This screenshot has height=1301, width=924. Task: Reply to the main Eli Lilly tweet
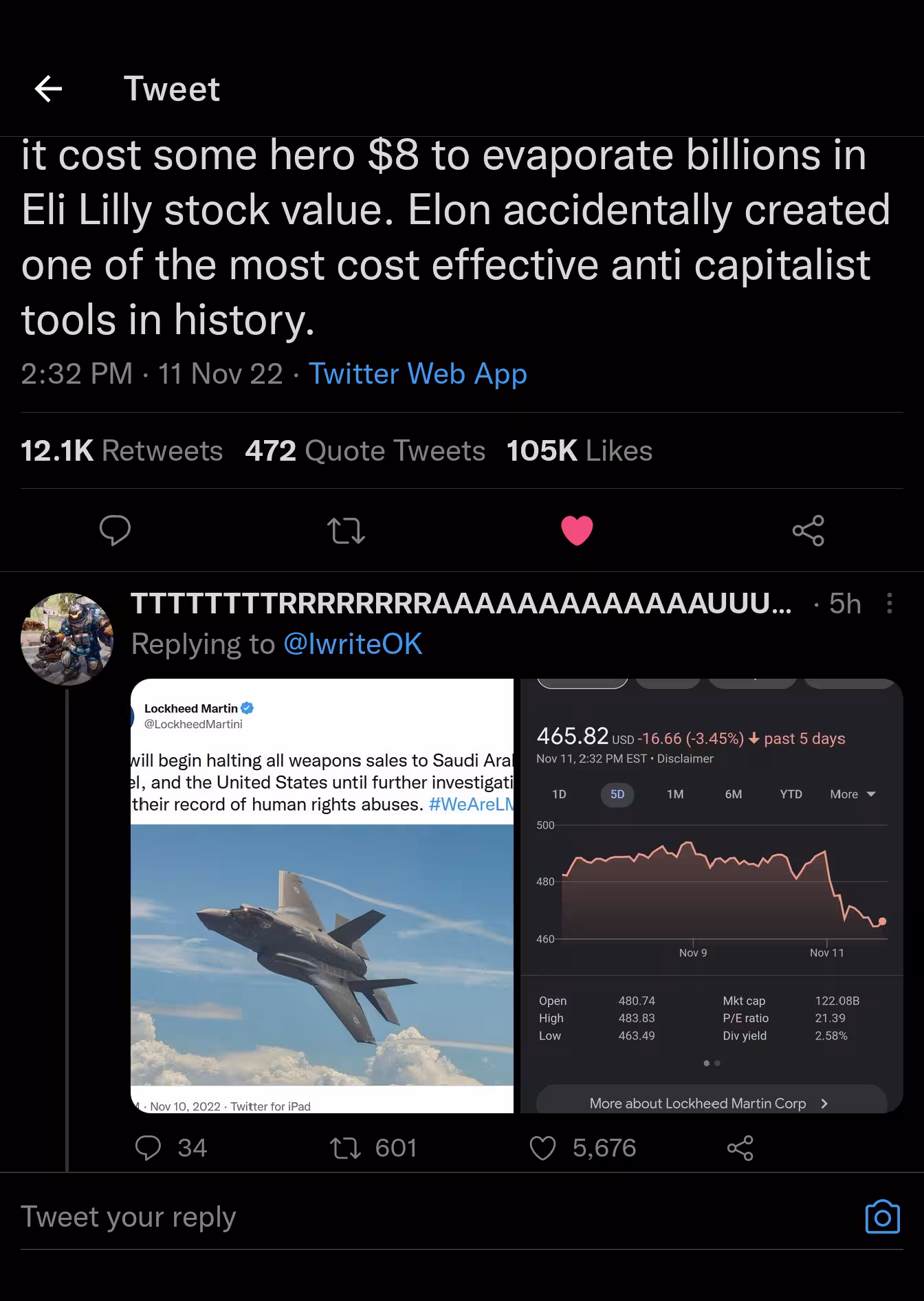click(x=115, y=530)
